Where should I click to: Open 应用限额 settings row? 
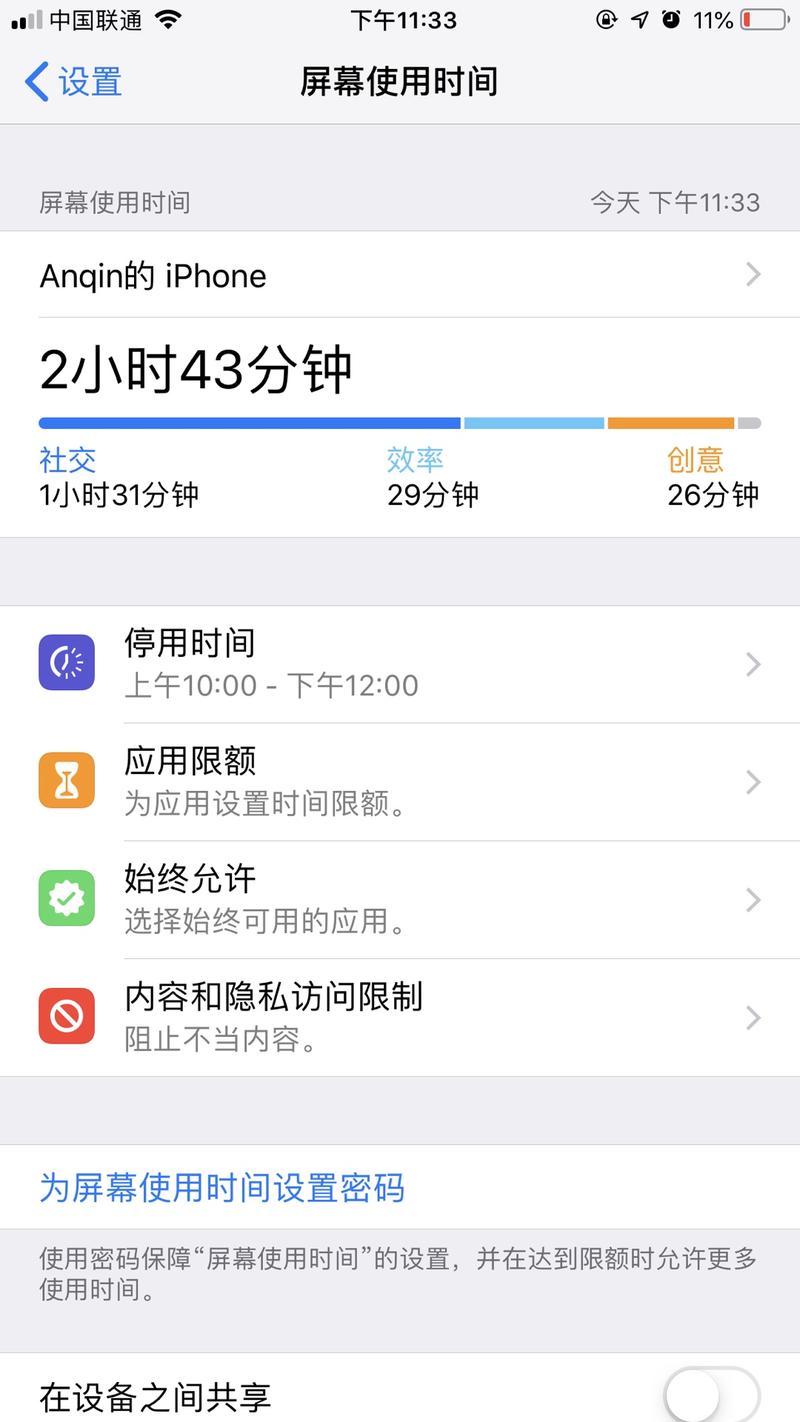pyautogui.click(x=400, y=781)
